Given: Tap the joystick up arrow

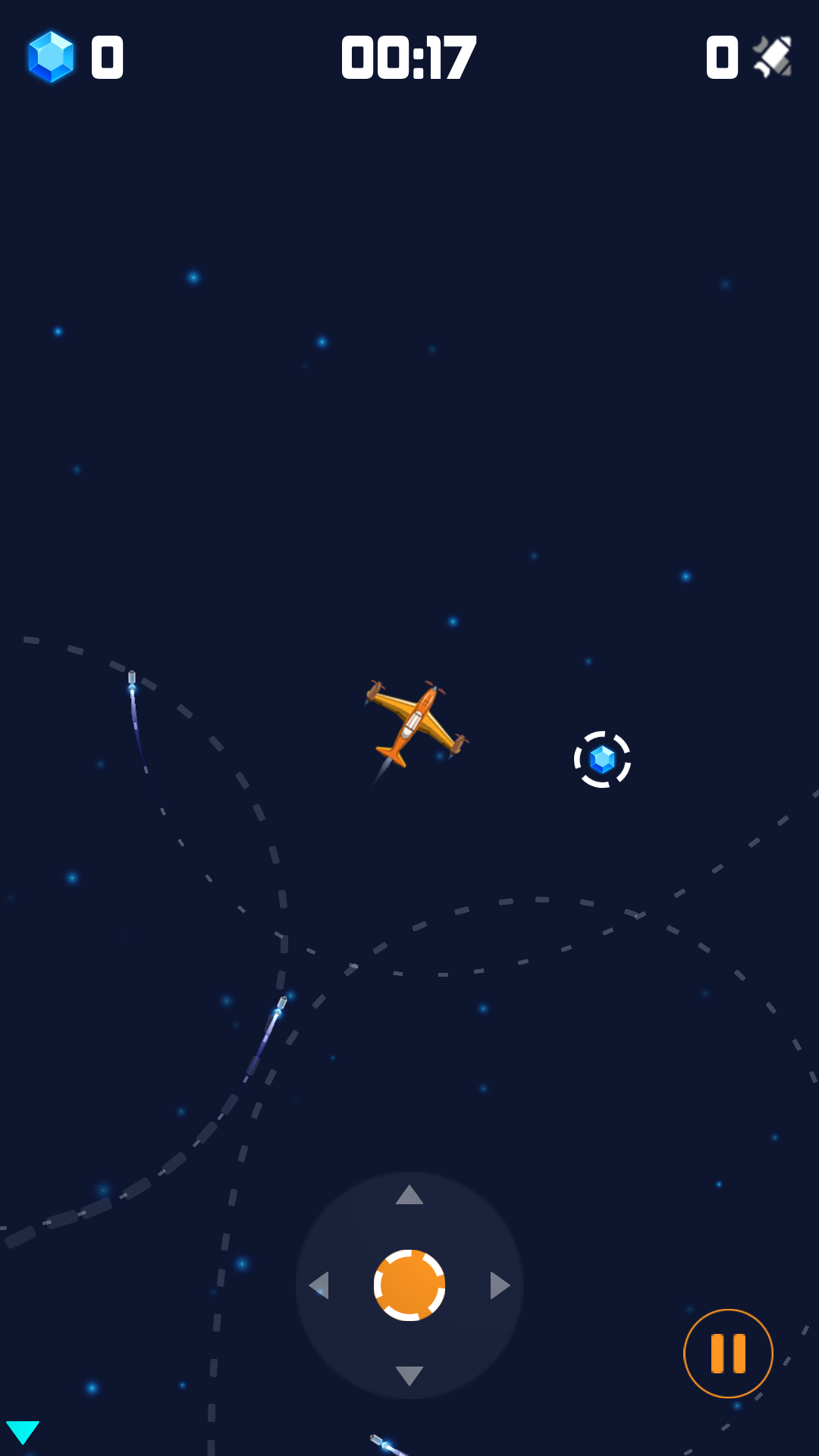Looking at the screenshot, I should coord(409,1195).
